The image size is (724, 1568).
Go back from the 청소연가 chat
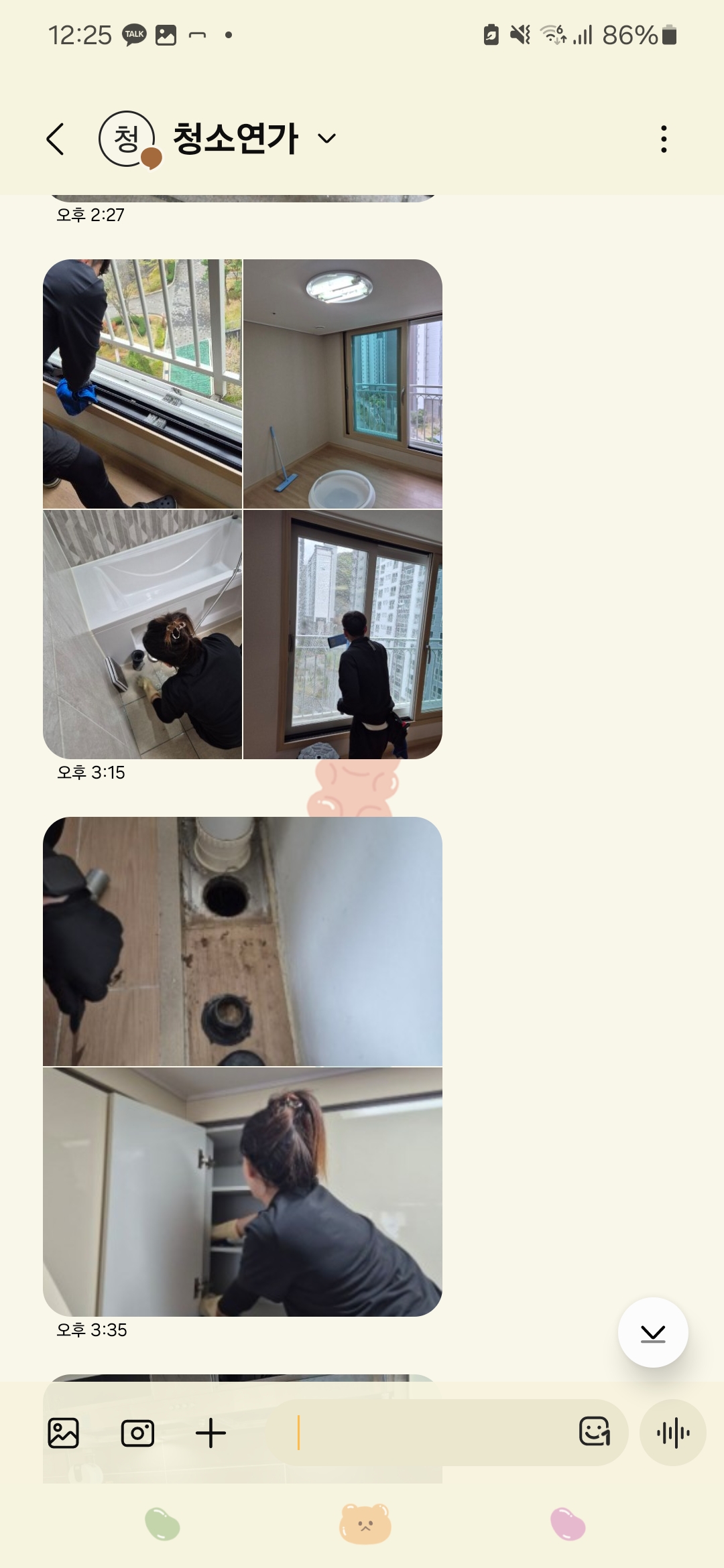[x=56, y=139]
